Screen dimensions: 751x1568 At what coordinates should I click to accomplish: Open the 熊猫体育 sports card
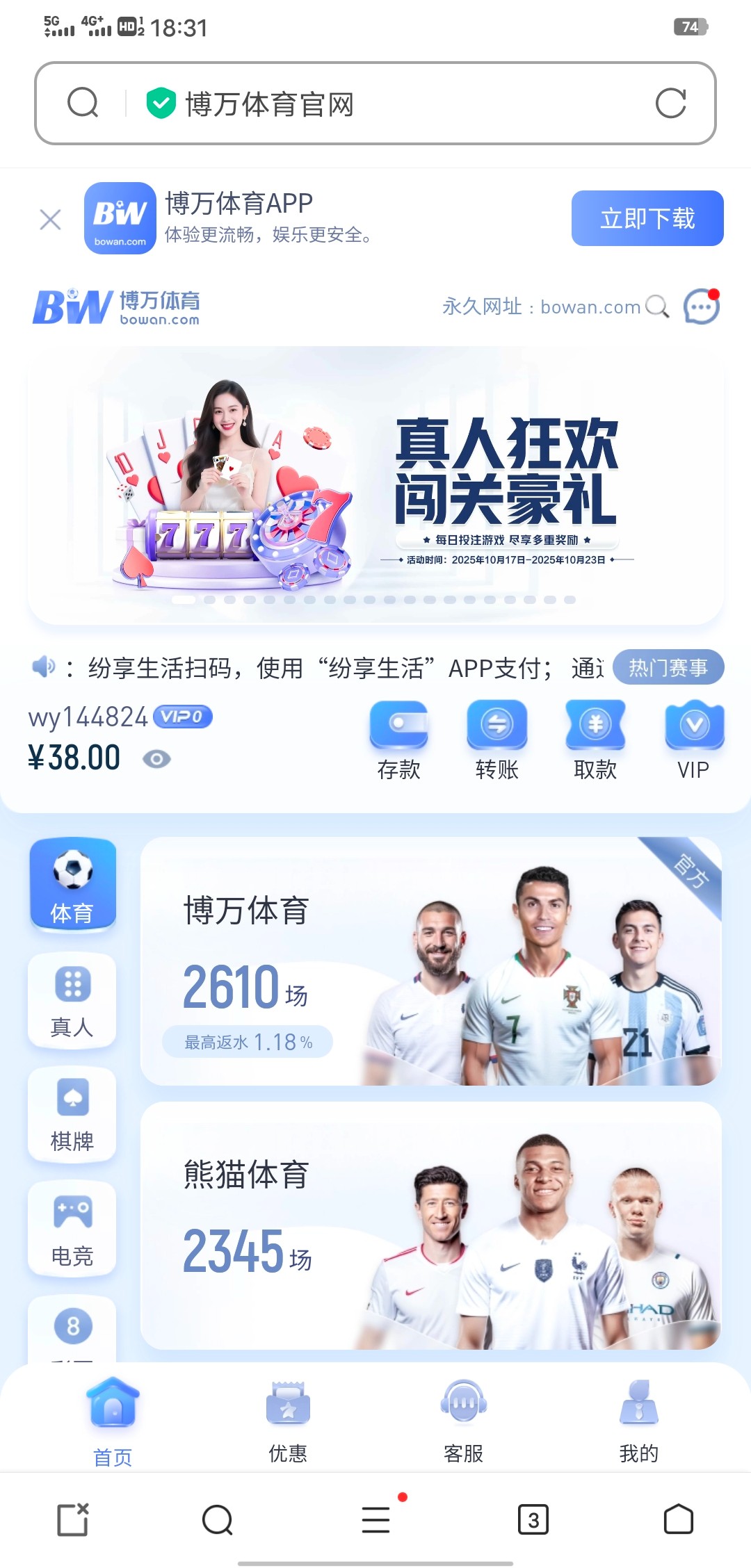pos(430,1225)
